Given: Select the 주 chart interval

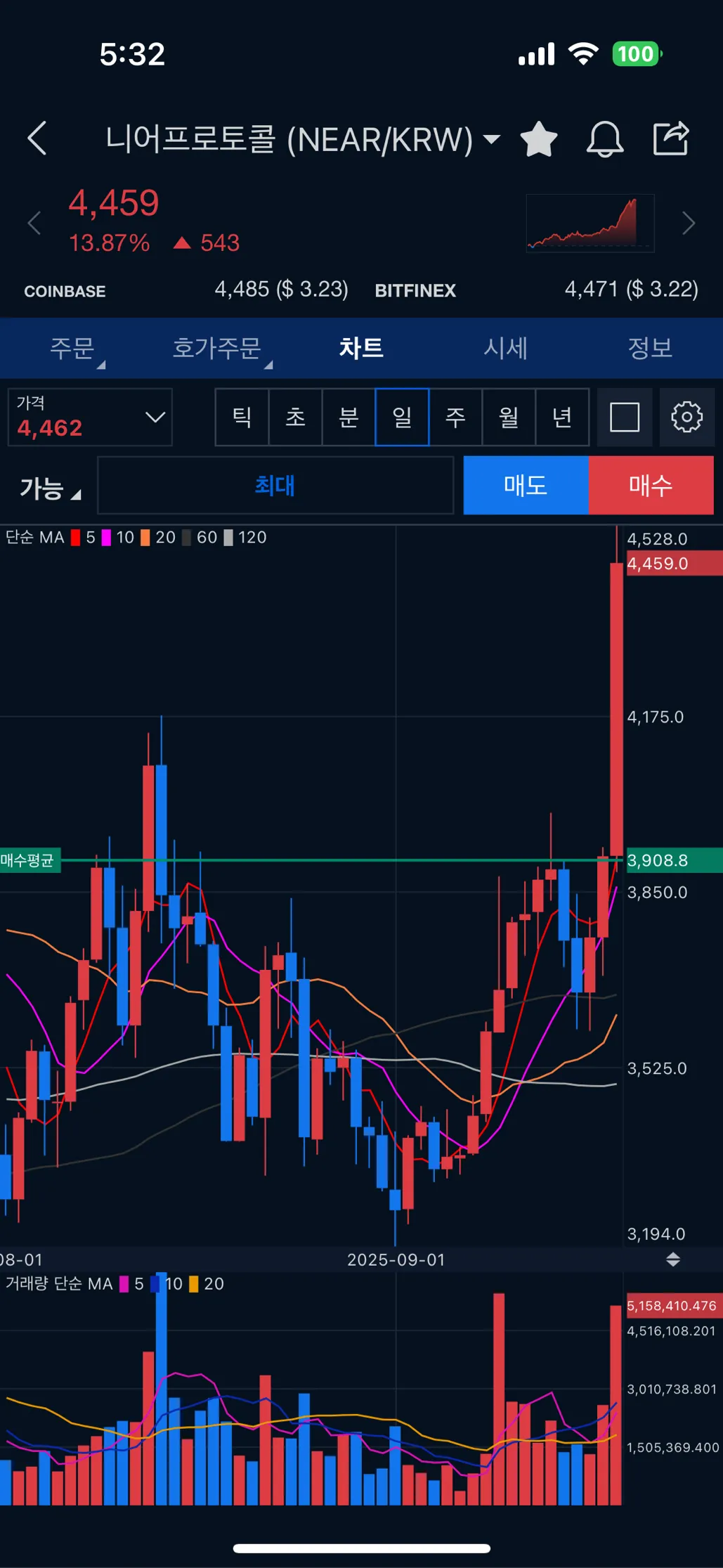Looking at the screenshot, I should coord(455,417).
